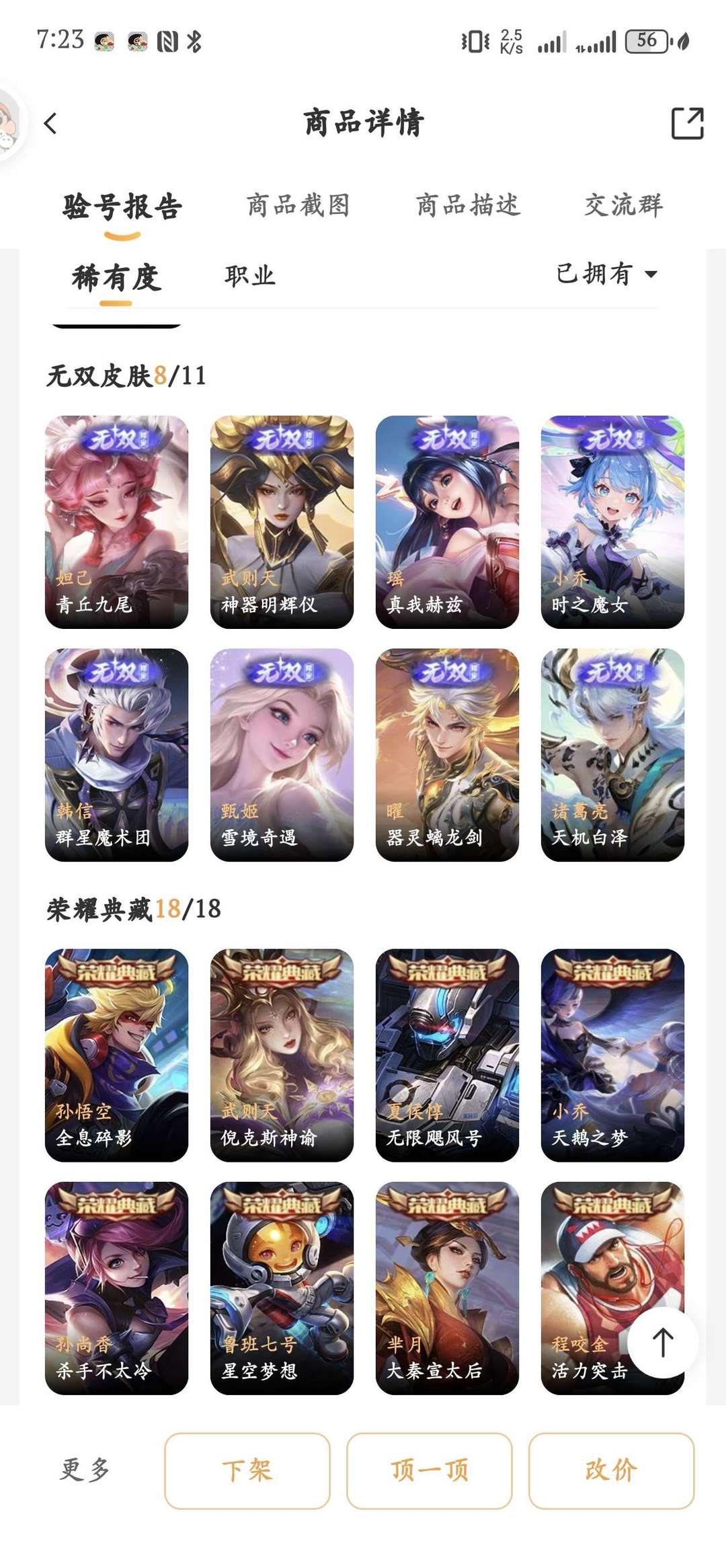Expand the 已拥有 dropdown filter
This screenshot has width=726, height=1568.
(x=607, y=274)
